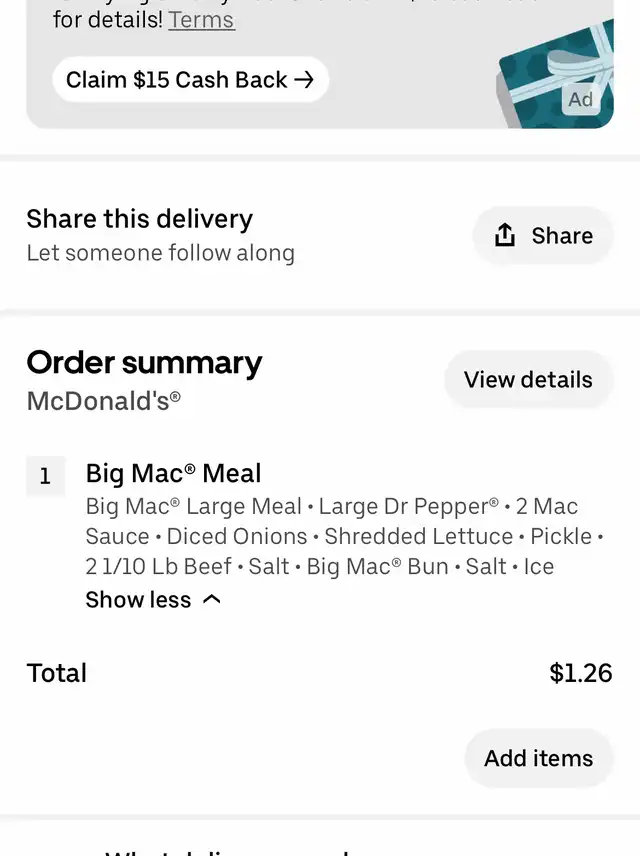Screen dimensions: 640x856
Task: Share this delivery with someone
Action: point(543,236)
